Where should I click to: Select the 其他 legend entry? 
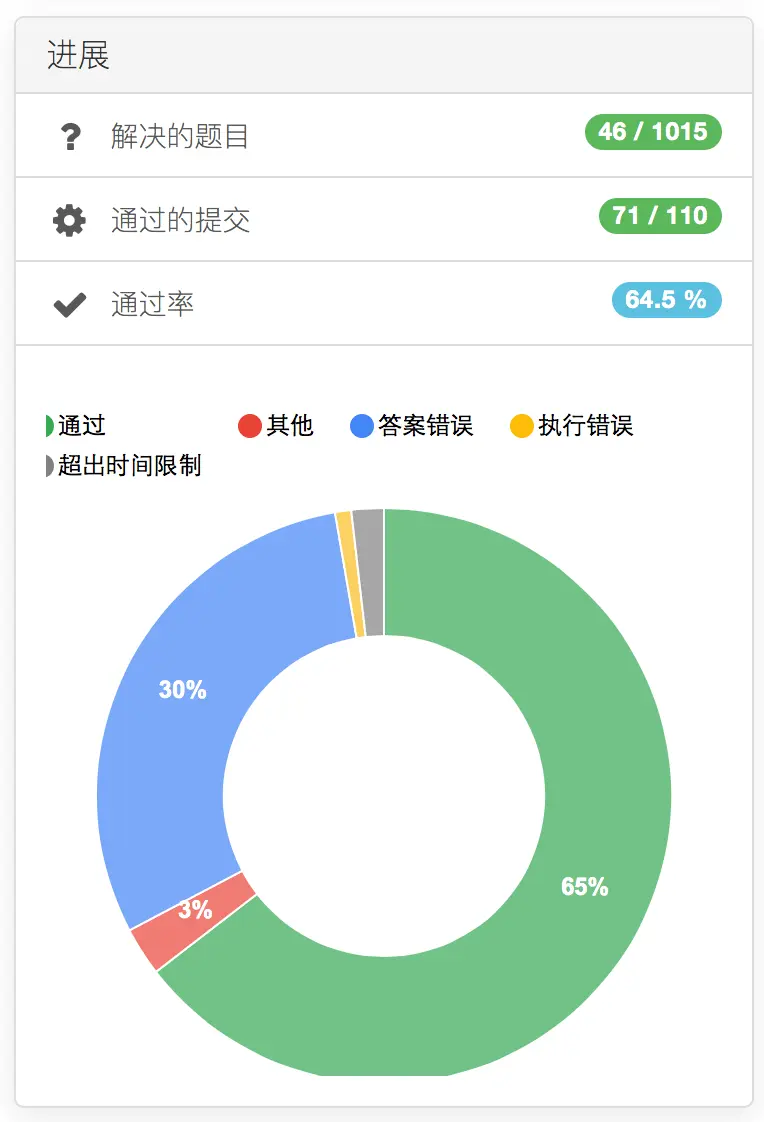(x=277, y=426)
